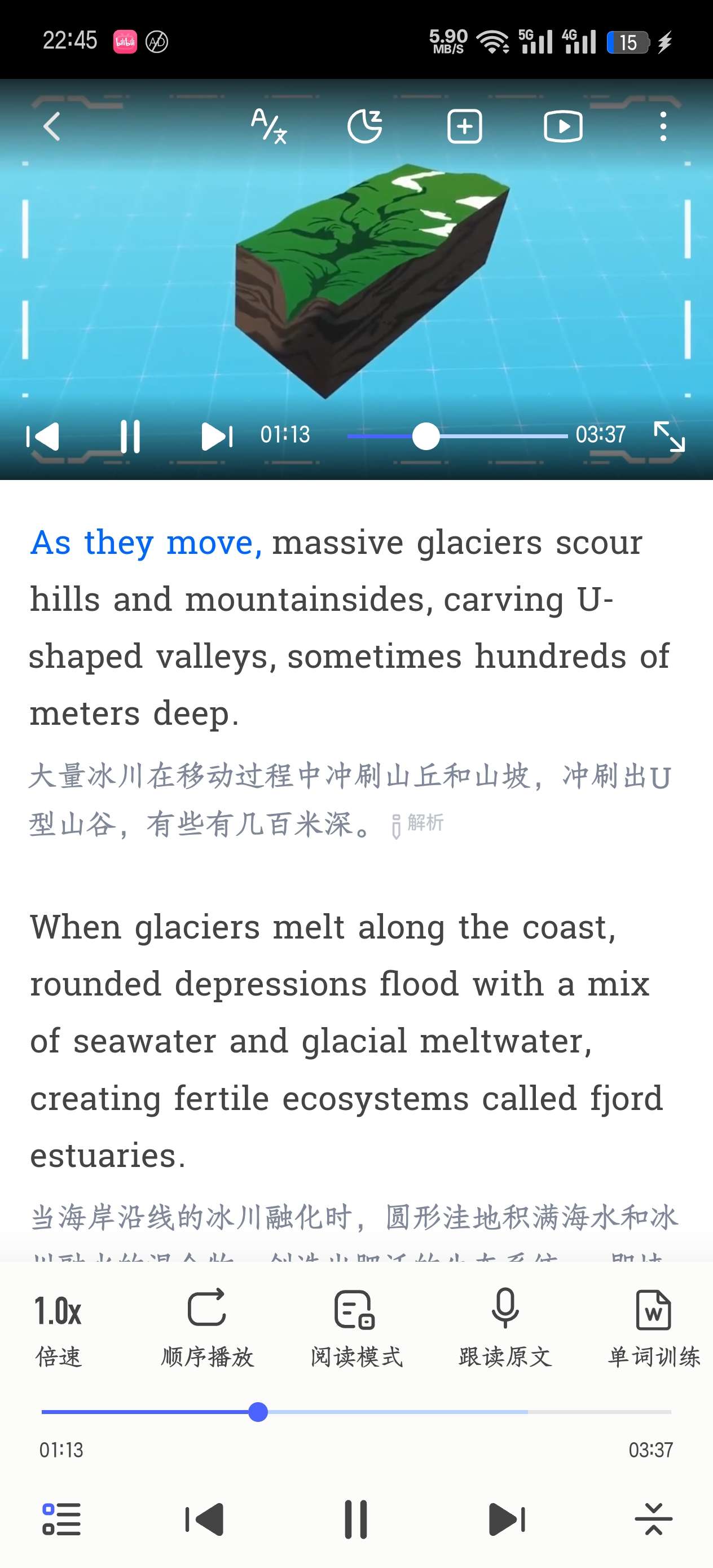The image size is (713, 1568).
Task: Collapse the bottom control panel
Action: click(653, 1519)
